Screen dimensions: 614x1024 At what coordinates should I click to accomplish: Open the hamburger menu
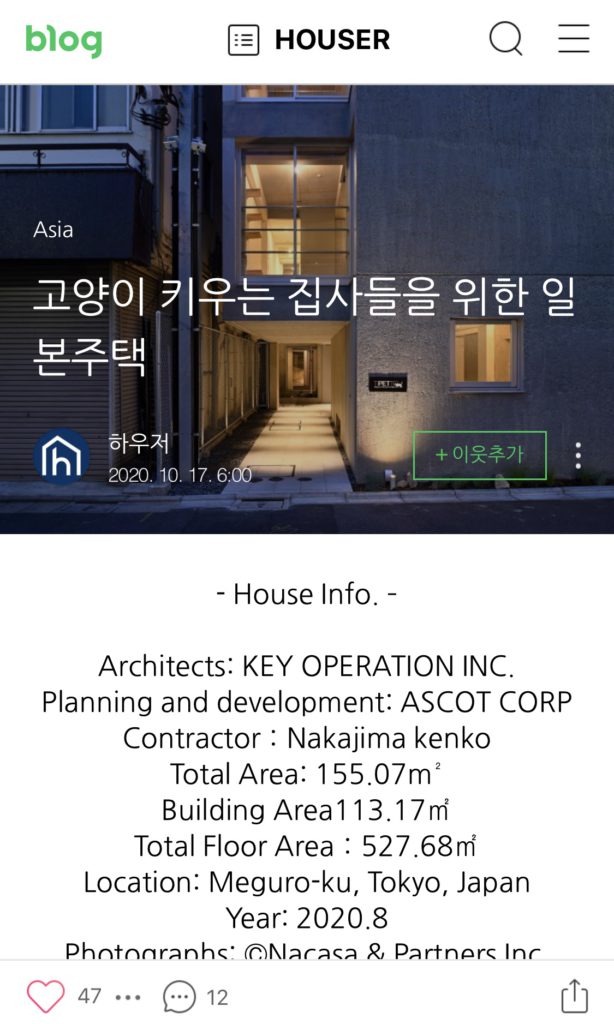(574, 40)
